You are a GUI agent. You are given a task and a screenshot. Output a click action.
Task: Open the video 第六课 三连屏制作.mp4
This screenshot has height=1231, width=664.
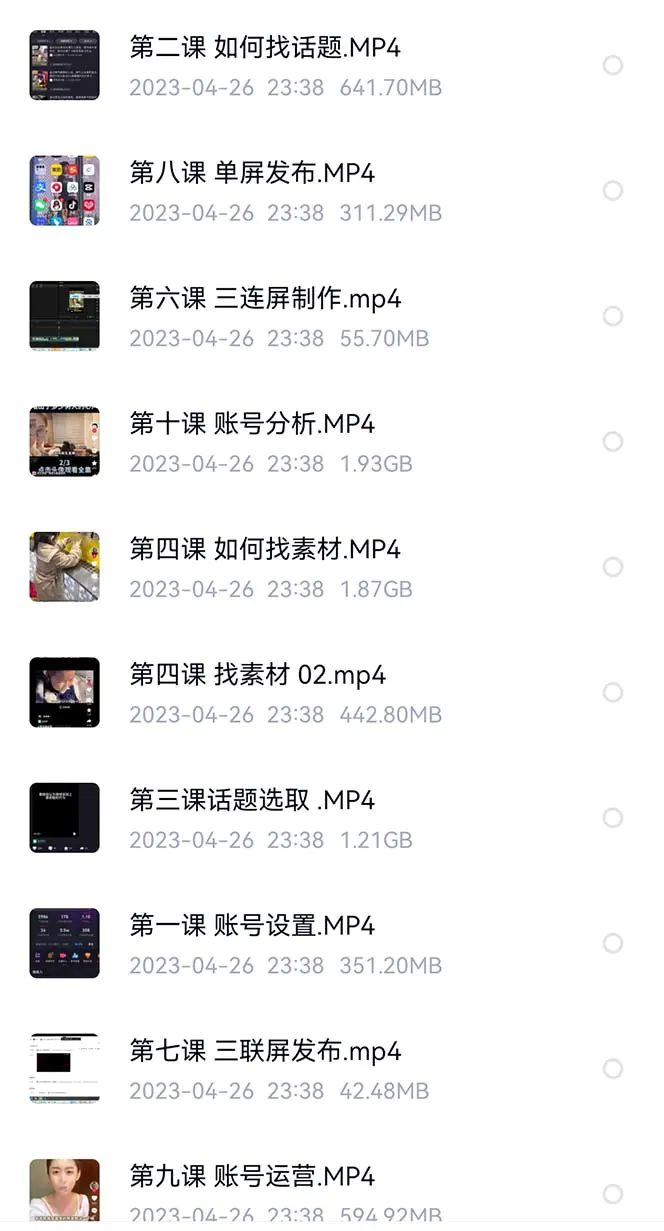point(265,299)
